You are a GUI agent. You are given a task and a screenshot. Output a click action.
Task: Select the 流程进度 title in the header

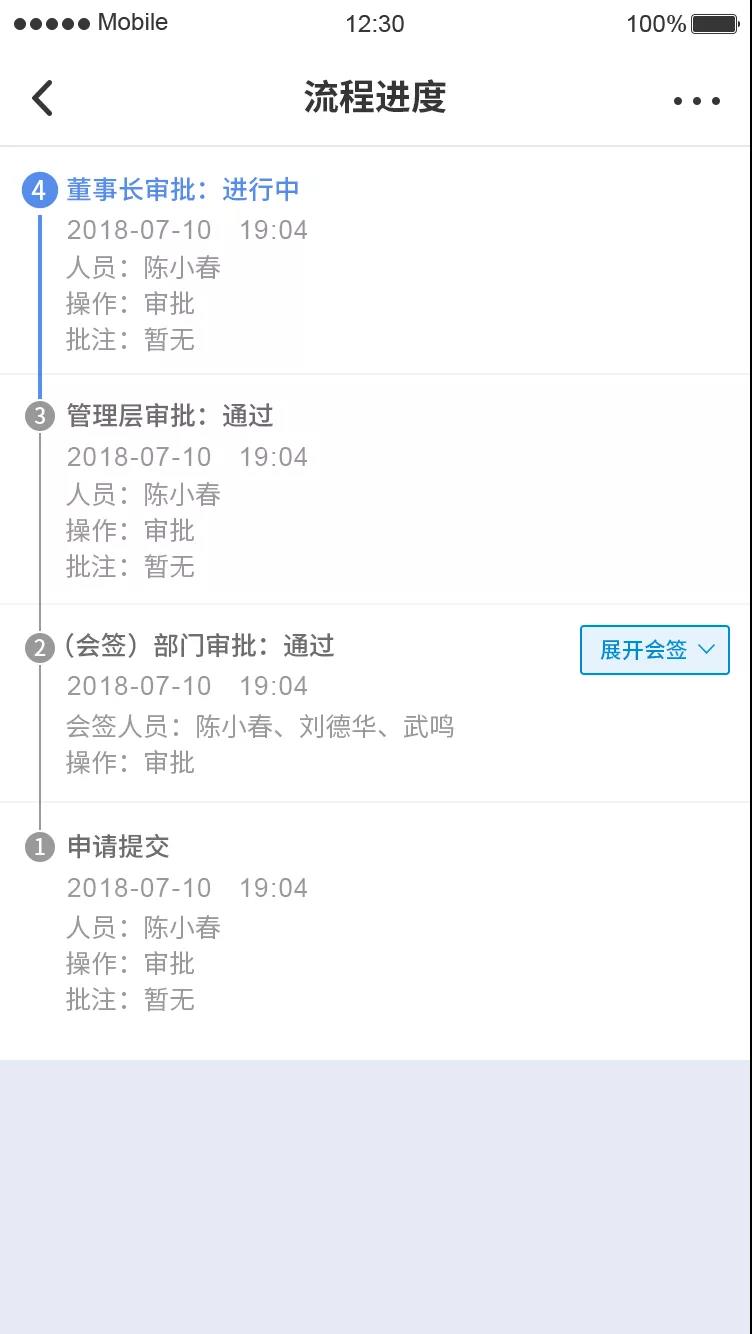coord(375,98)
